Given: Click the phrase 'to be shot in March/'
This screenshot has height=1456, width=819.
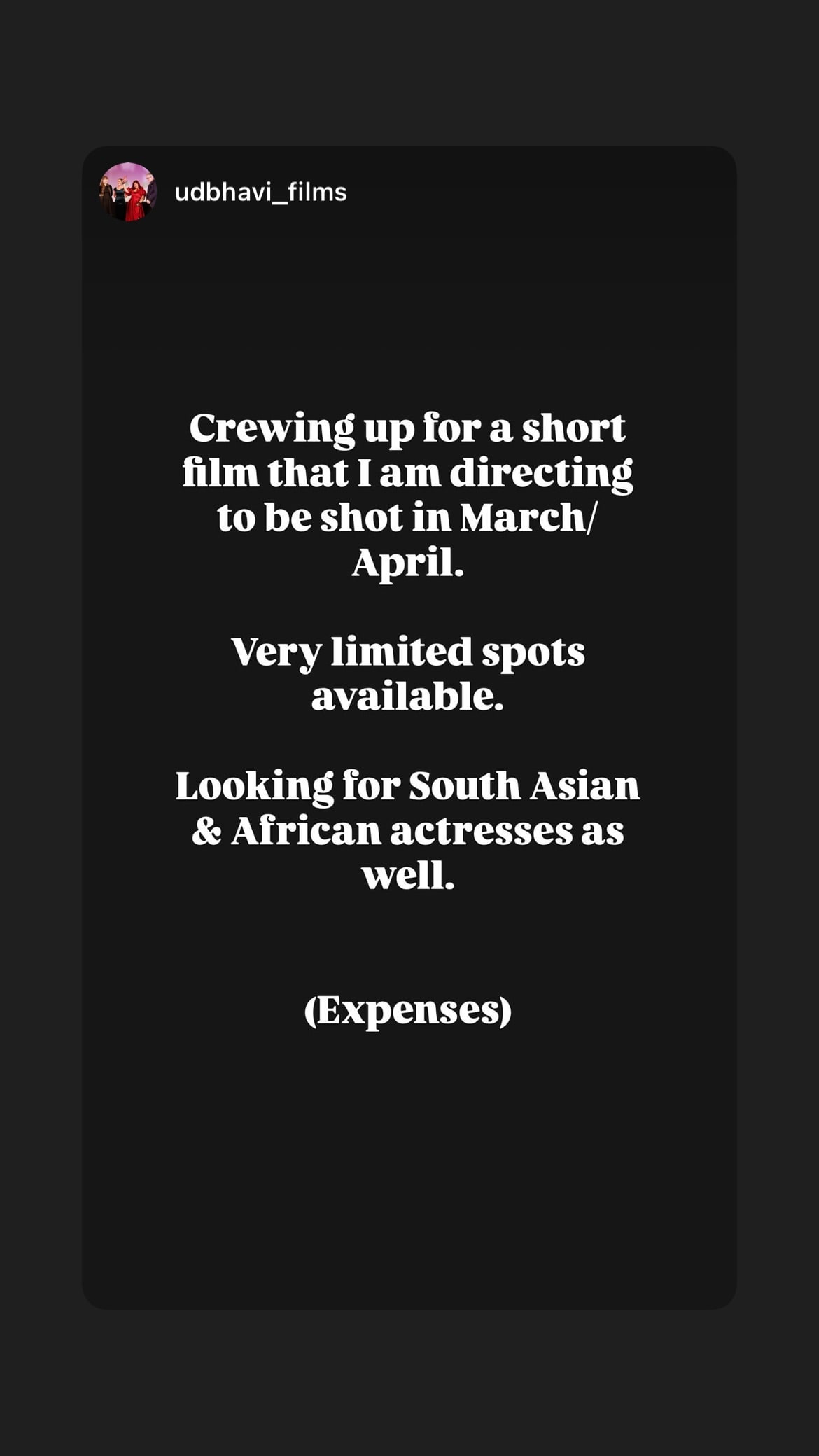Looking at the screenshot, I should 409,519.
